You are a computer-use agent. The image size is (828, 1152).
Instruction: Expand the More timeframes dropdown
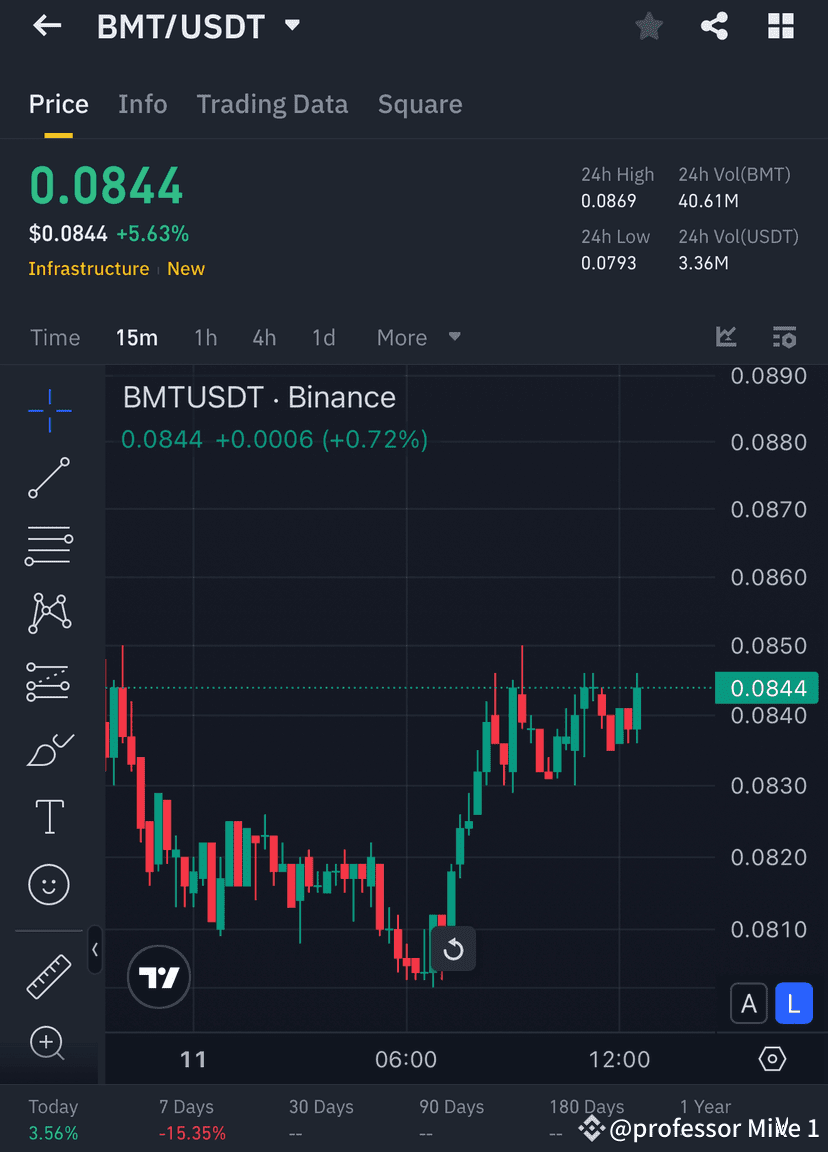(417, 337)
